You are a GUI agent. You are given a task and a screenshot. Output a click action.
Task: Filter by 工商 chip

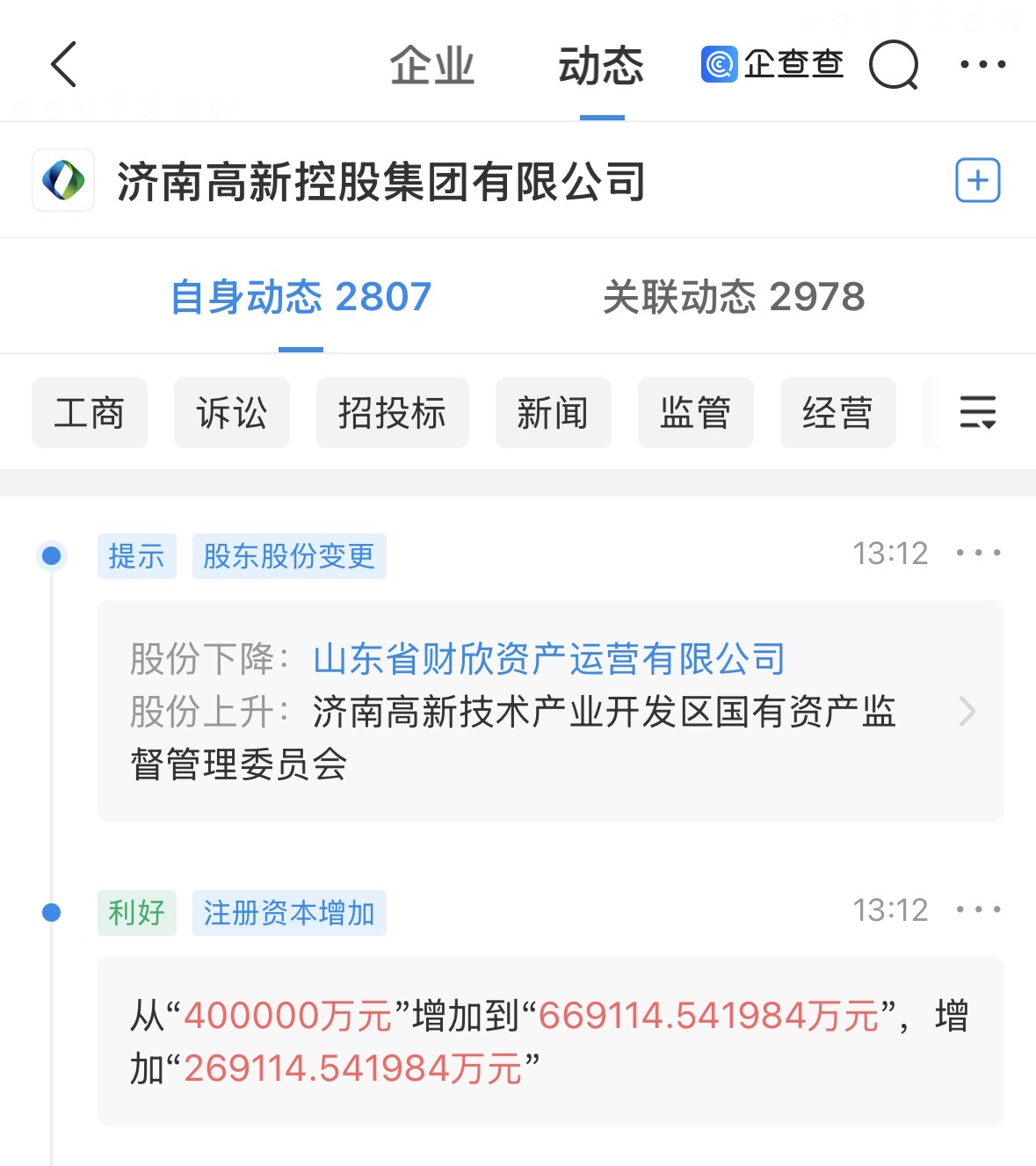pos(90,413)
